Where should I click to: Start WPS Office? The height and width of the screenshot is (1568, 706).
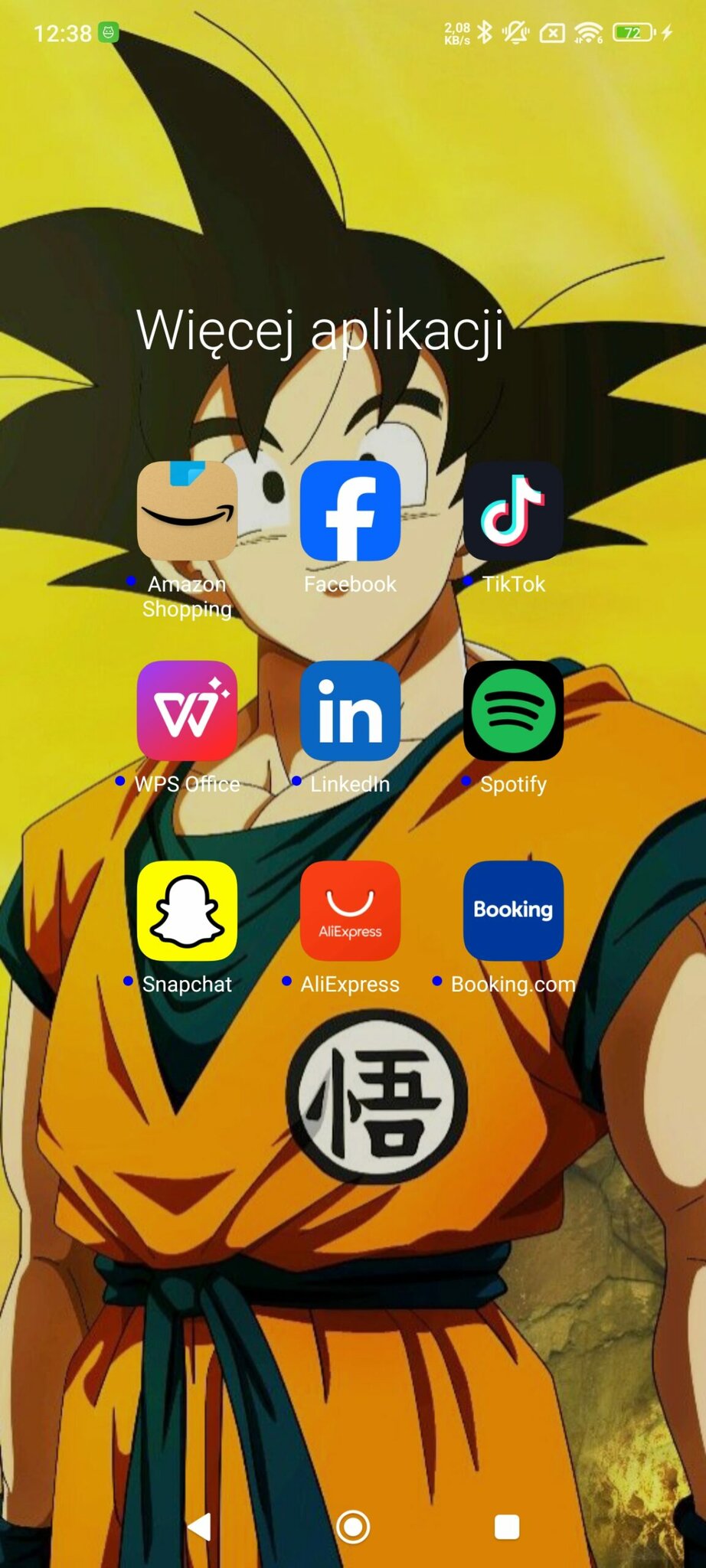point(187,710)
